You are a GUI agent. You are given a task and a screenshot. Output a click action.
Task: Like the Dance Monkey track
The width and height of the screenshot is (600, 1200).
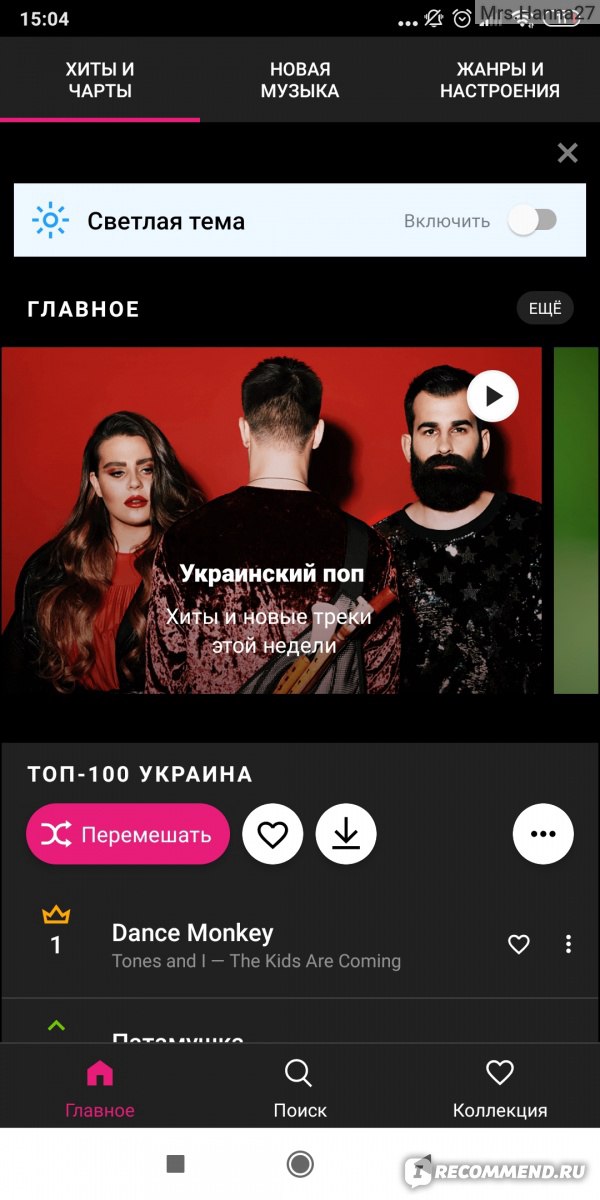[518, 944]
